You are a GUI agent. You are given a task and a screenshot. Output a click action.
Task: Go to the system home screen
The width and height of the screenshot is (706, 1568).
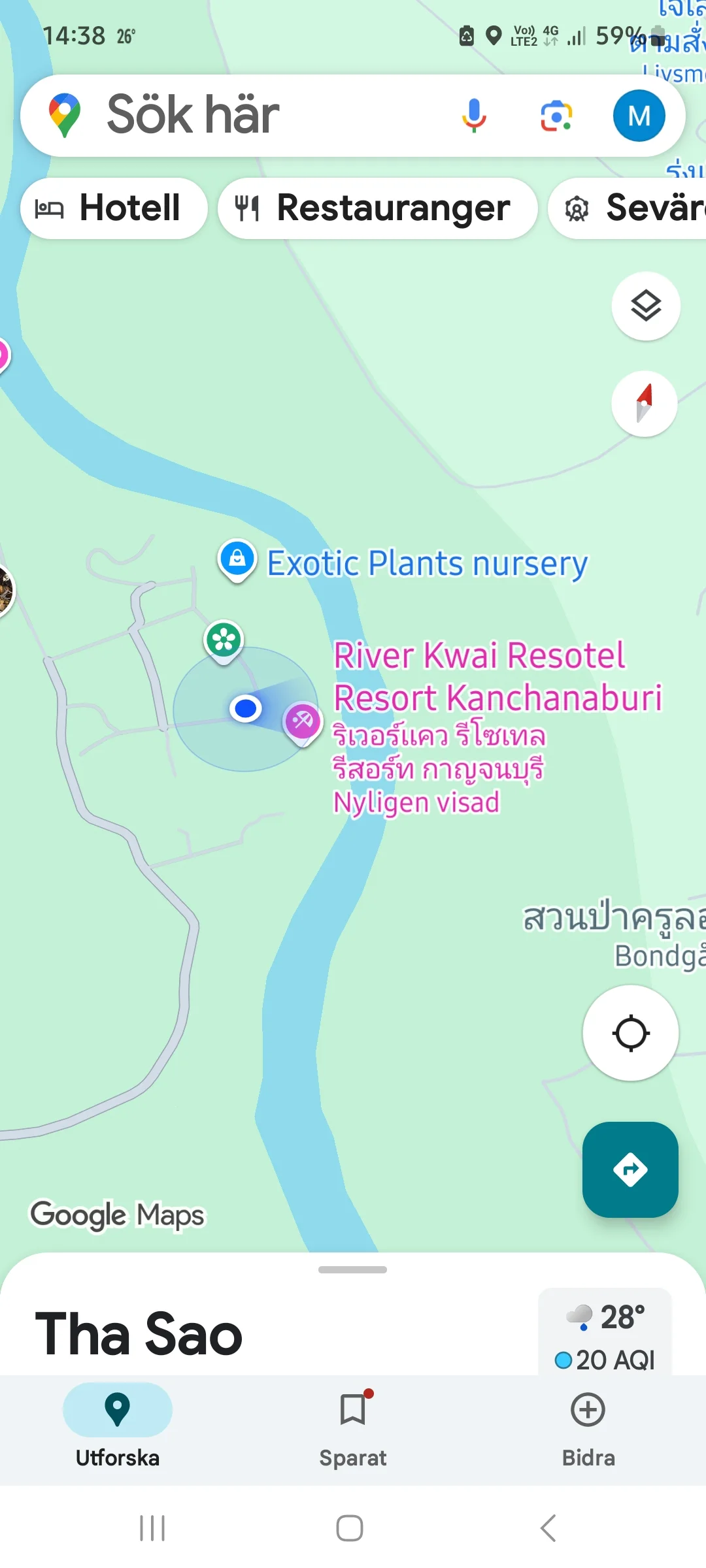click(350, 1528)
